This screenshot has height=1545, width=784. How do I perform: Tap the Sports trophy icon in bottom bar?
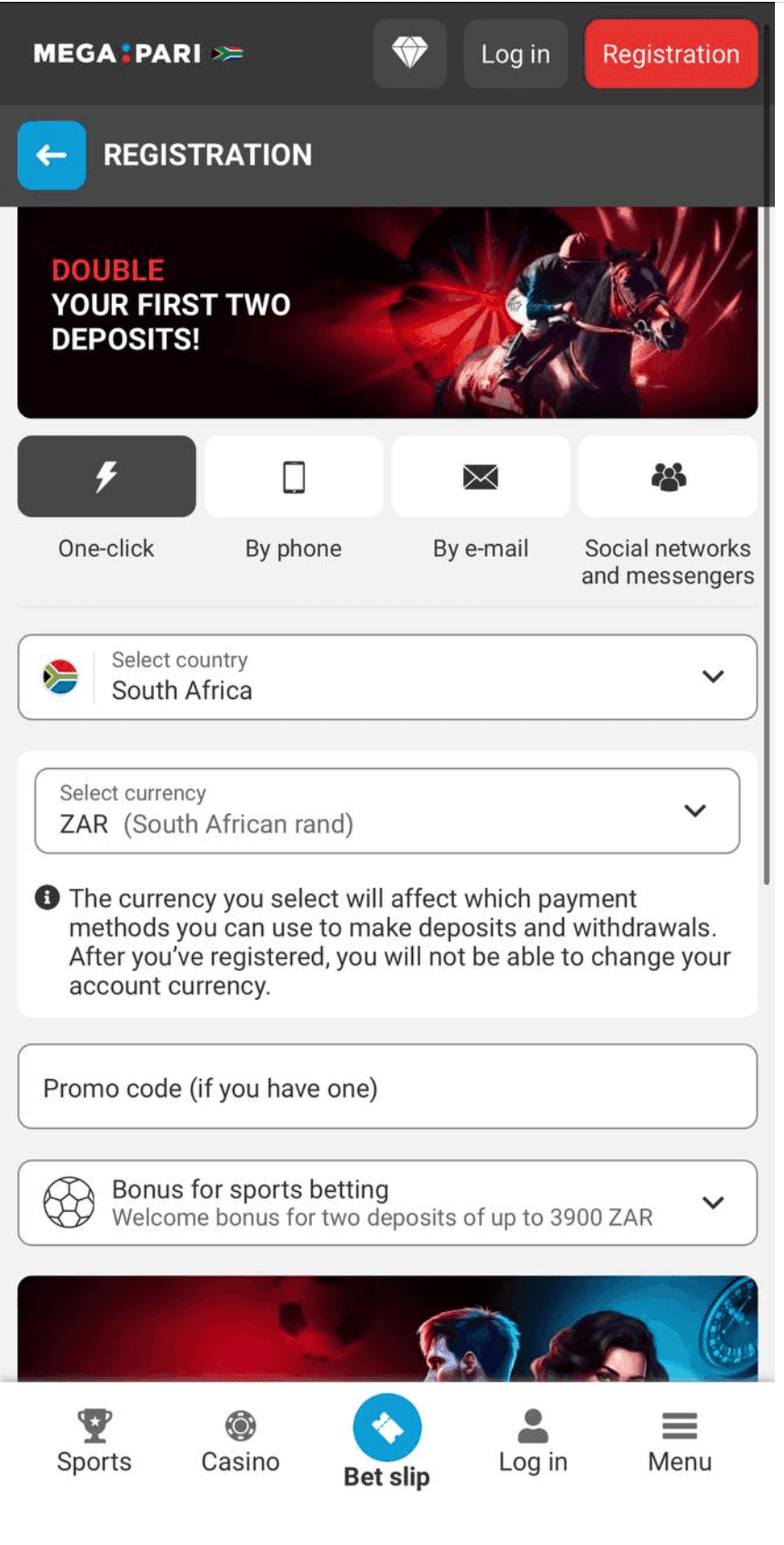point(94,1426)
